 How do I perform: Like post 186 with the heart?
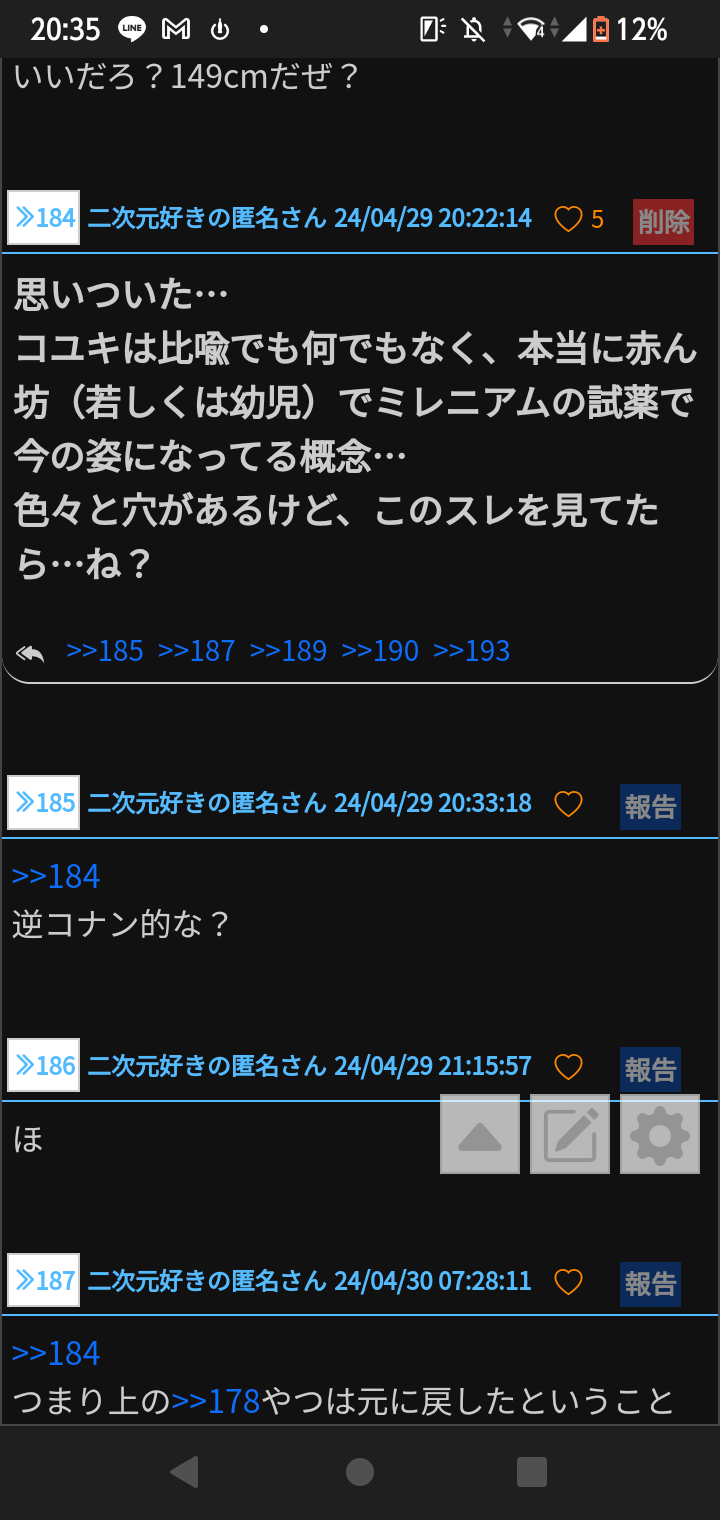click(x=568, y=1067)
